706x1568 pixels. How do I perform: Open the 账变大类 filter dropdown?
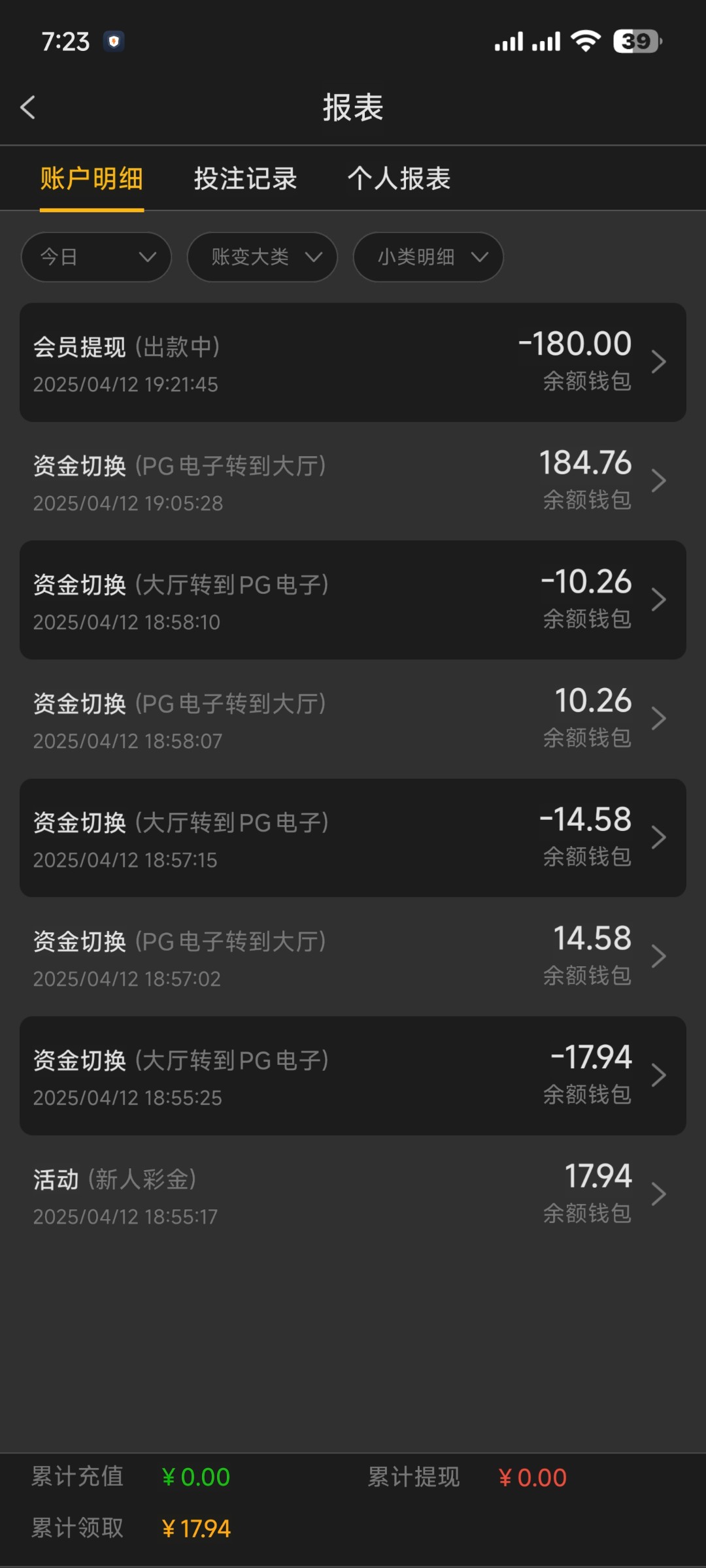(x=262, y=257)
